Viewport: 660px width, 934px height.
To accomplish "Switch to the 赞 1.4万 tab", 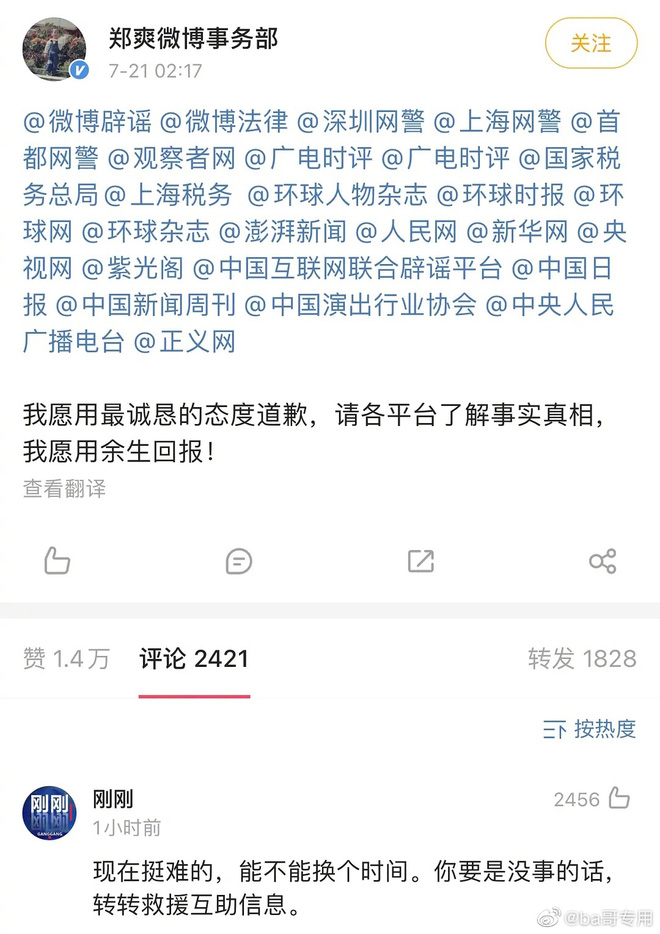I will (66, 658).
